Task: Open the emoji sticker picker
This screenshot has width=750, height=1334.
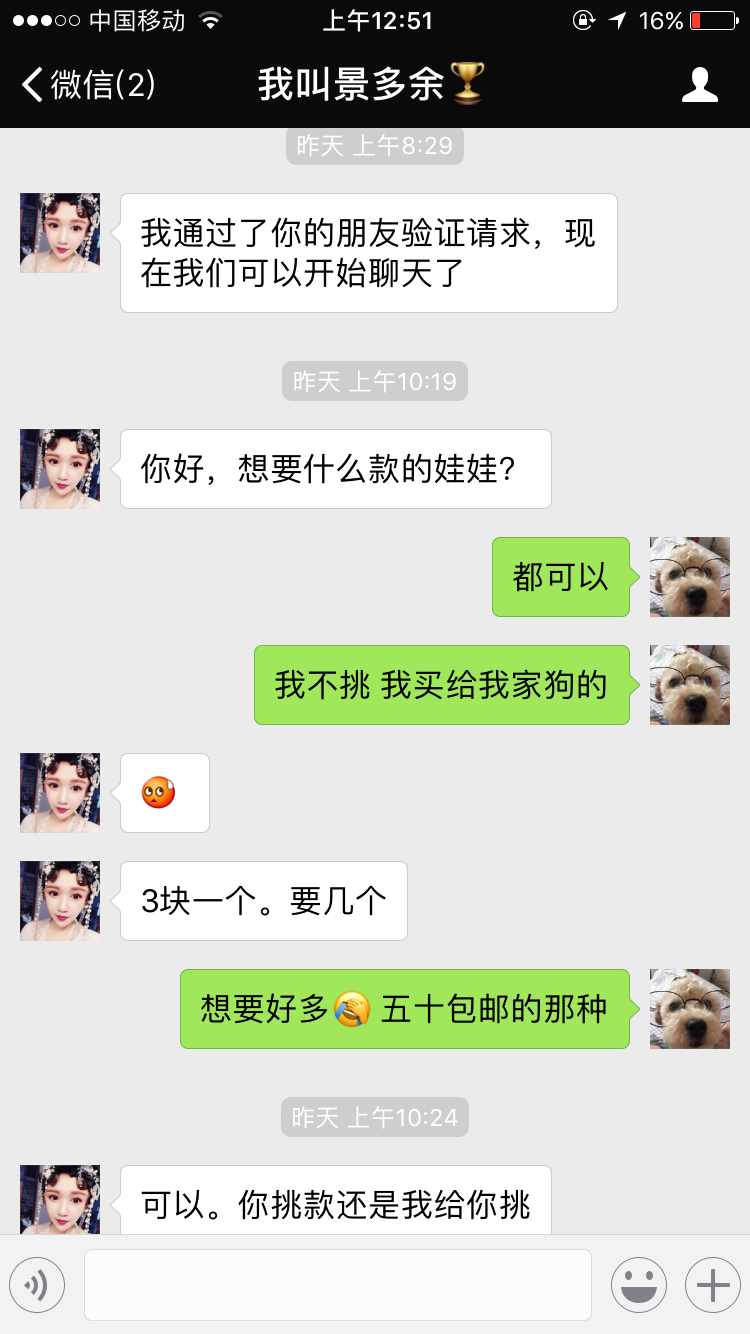Action: coord(638,1285)
